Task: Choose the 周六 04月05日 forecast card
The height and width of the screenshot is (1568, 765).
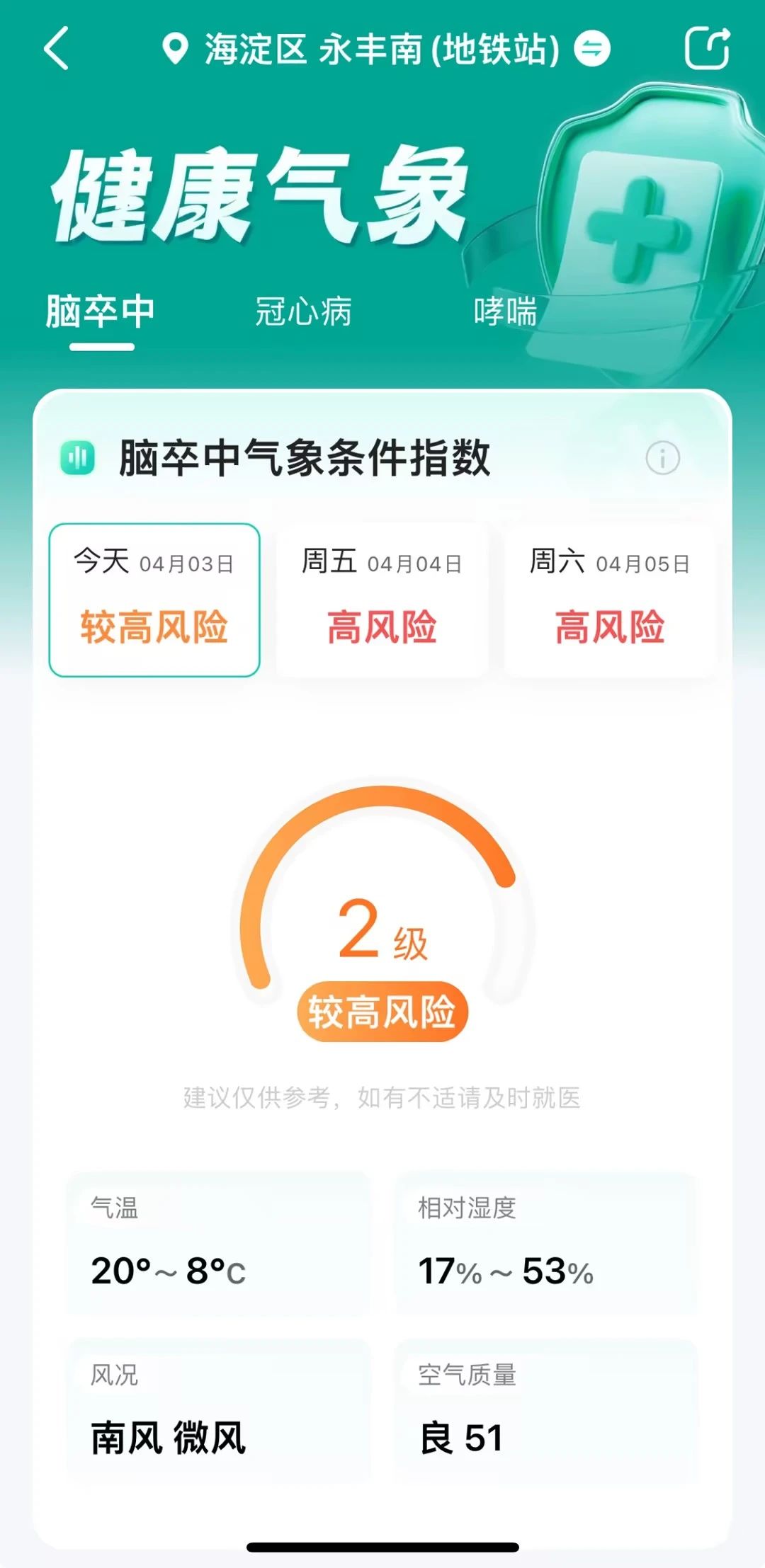Action: point(610,600)
